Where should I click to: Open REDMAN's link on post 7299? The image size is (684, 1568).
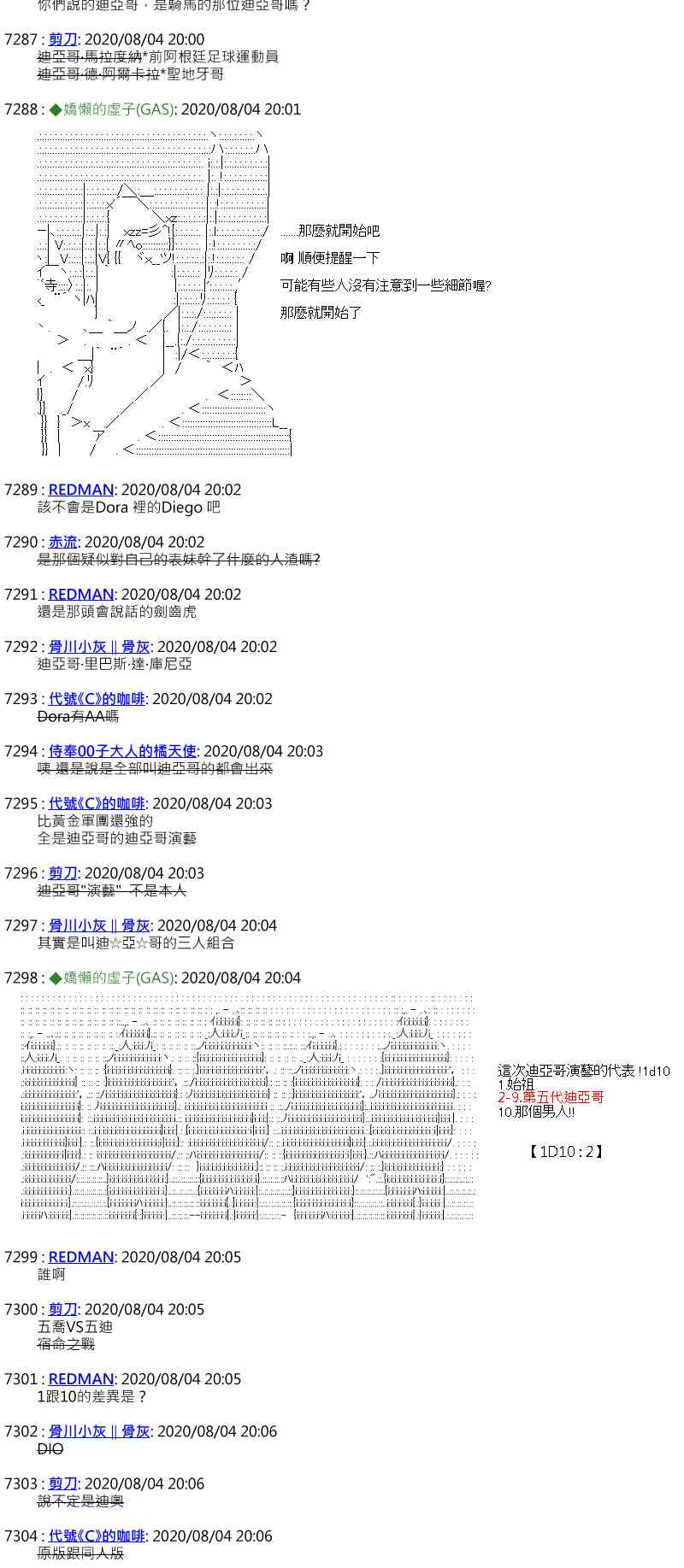(x=81, y=1257)
